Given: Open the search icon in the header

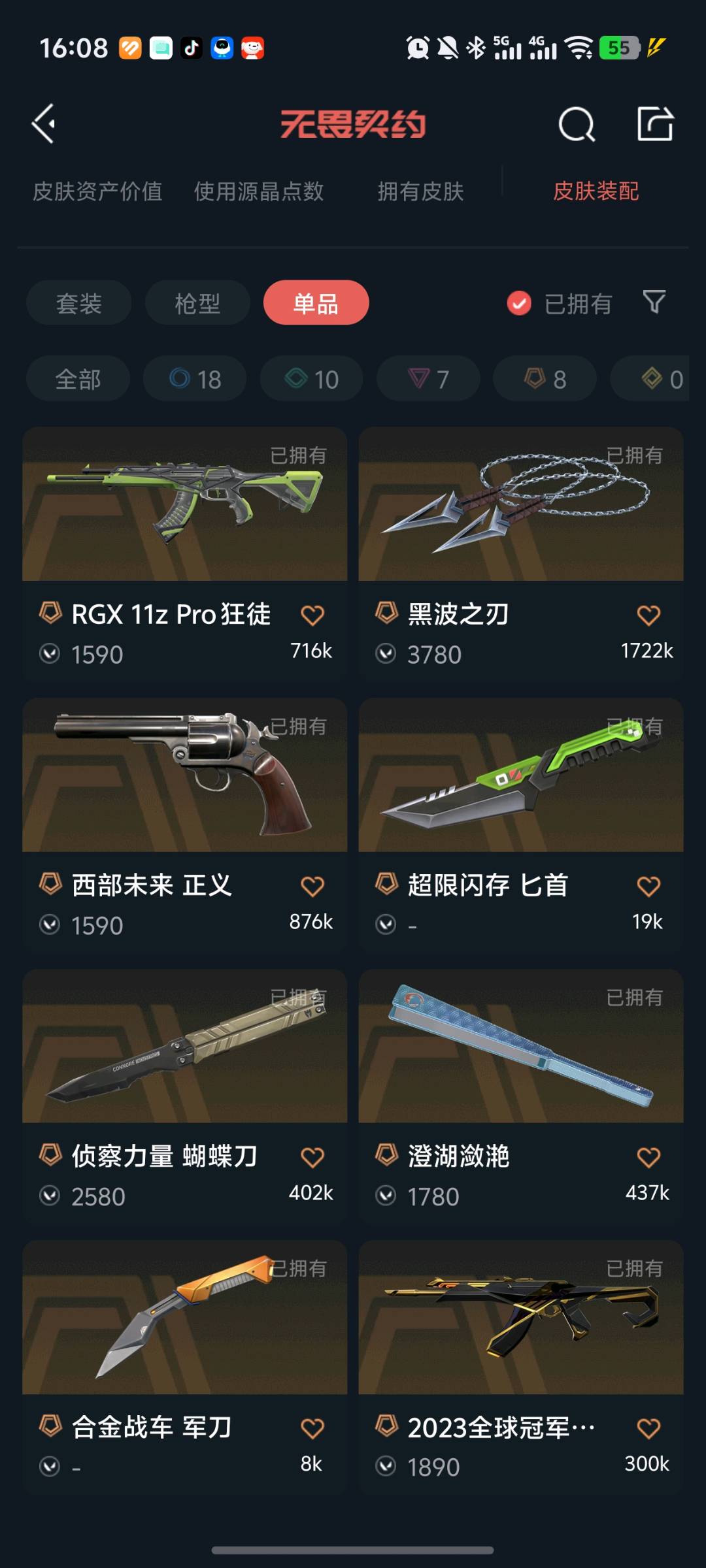Looking at the screenshot, I should (x=577, y=123).
